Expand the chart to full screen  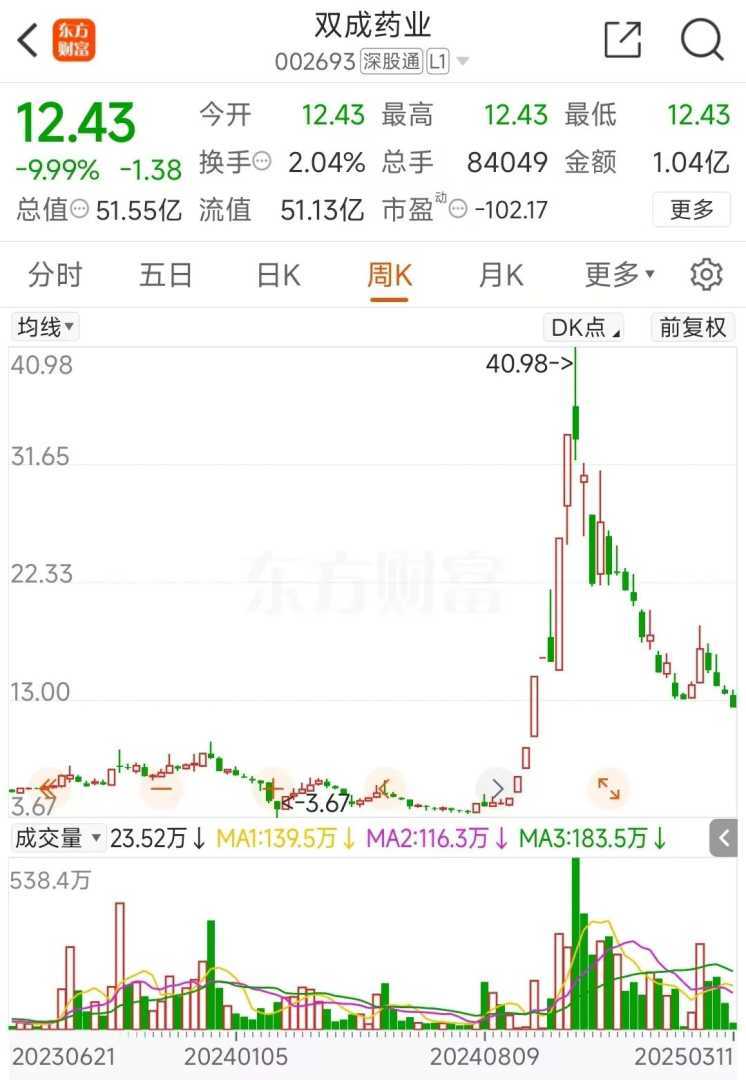(x=608, y=788)
